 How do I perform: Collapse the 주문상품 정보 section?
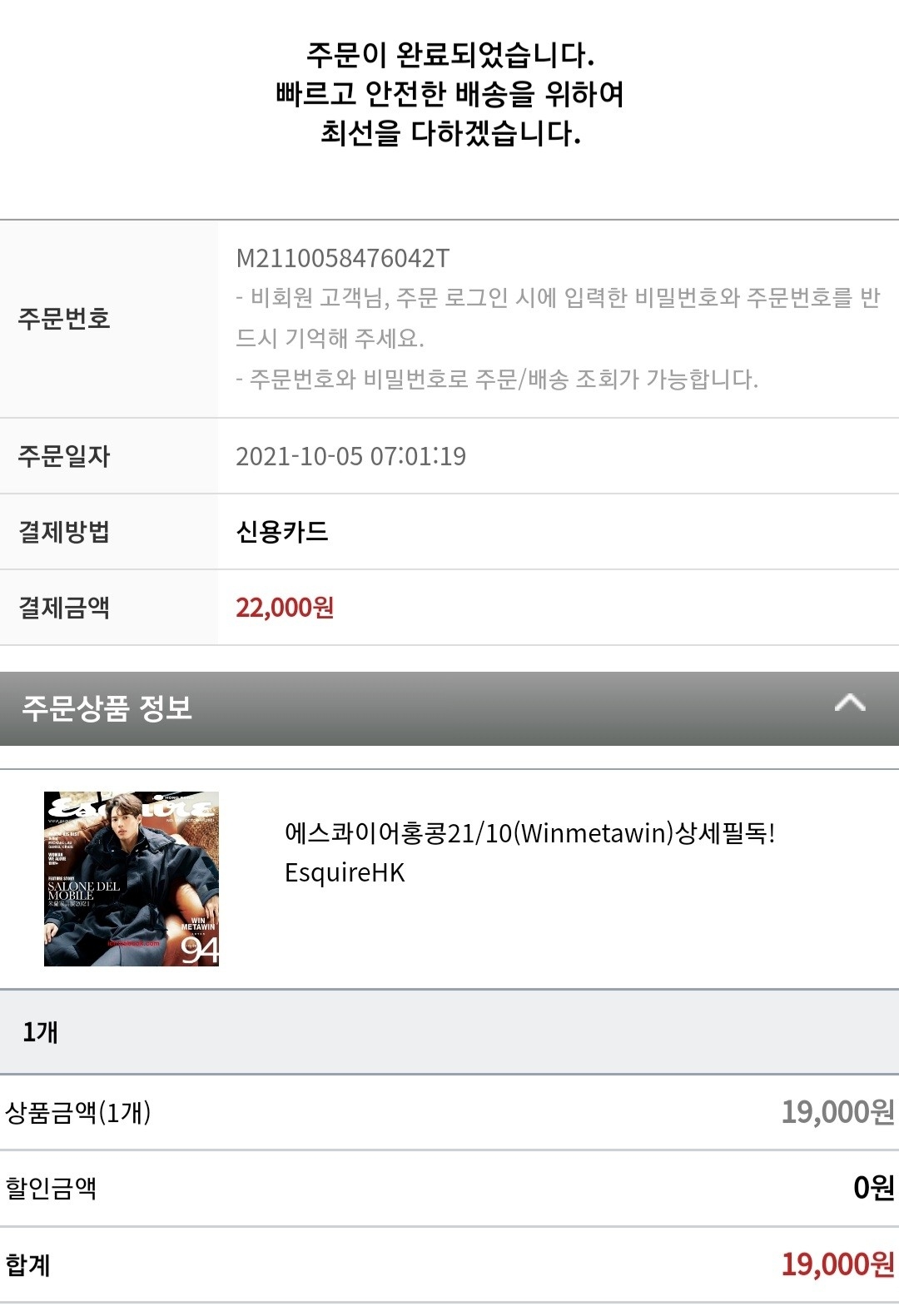click(x=850, y=704)
